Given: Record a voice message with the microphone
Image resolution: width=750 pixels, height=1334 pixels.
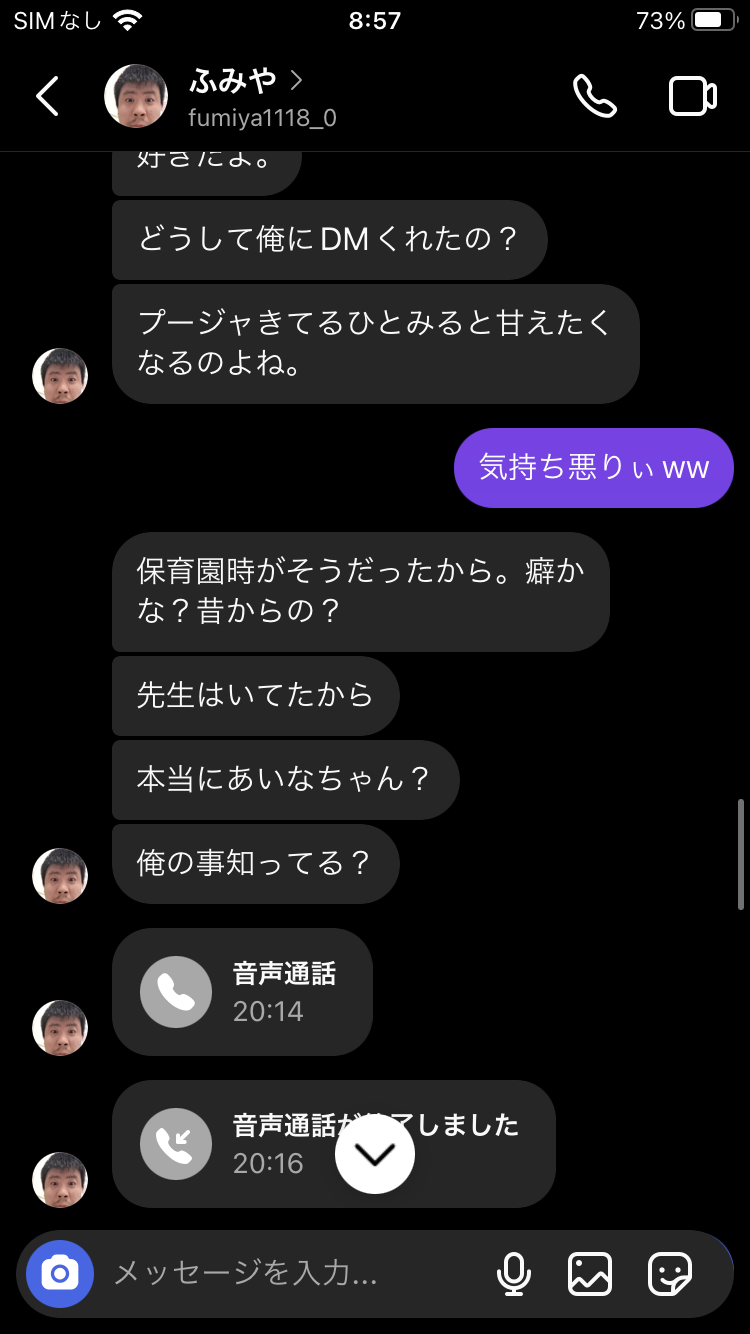Looking at the screenshot, I should click(x=514, y=1274).
